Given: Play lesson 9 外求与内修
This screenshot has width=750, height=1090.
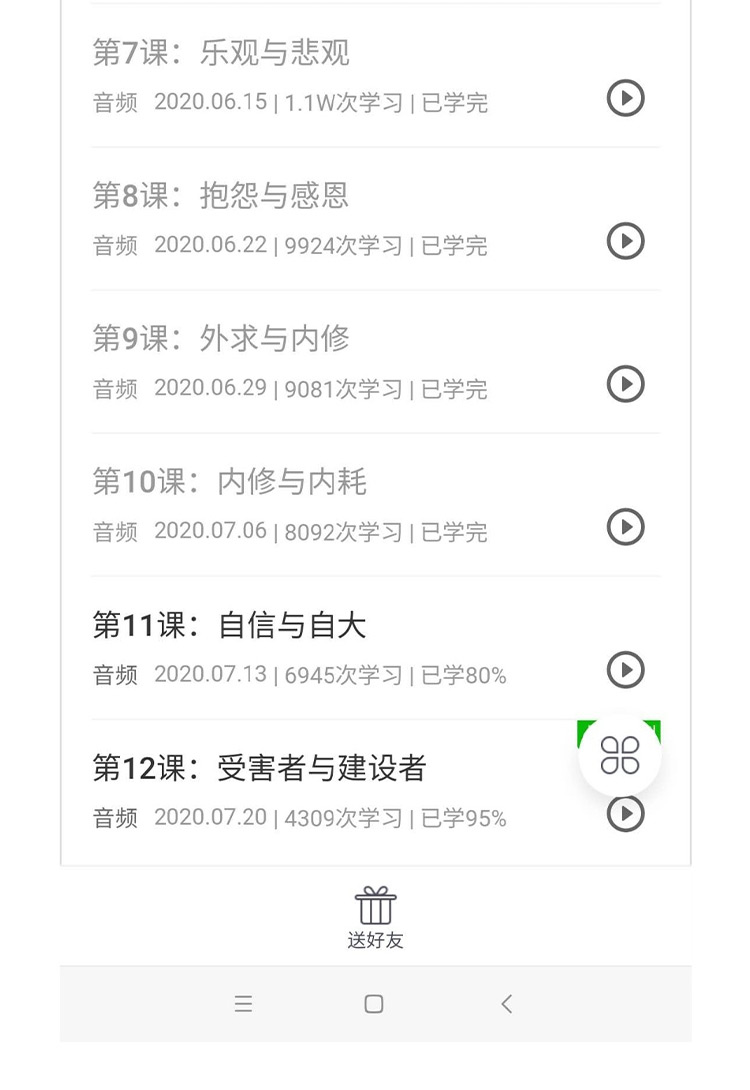Looking at the screenshot, I should (626, 384).
